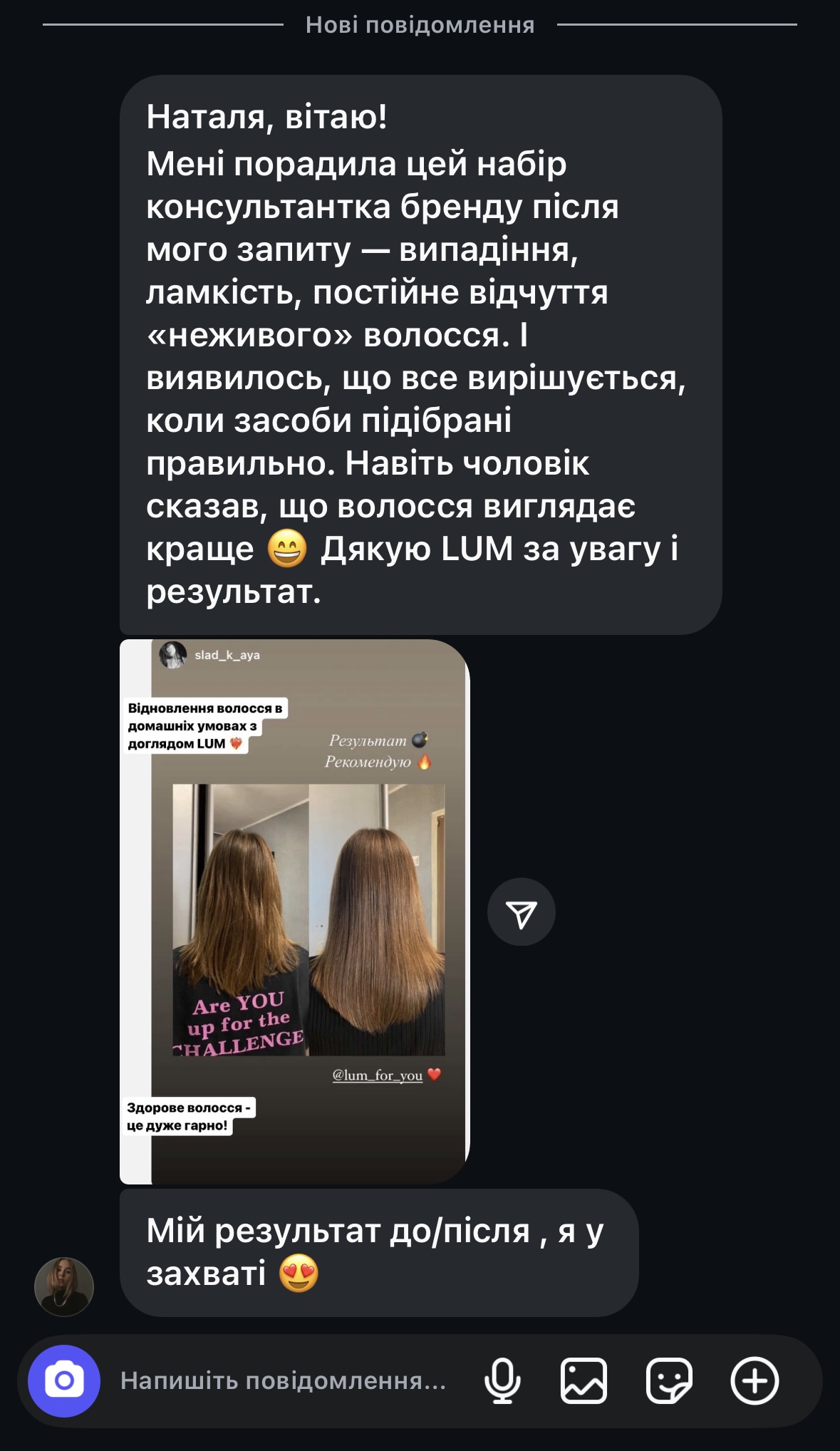The image size is (840, 1451).
Task: Tap the message input field
Action: point(285,1381)
